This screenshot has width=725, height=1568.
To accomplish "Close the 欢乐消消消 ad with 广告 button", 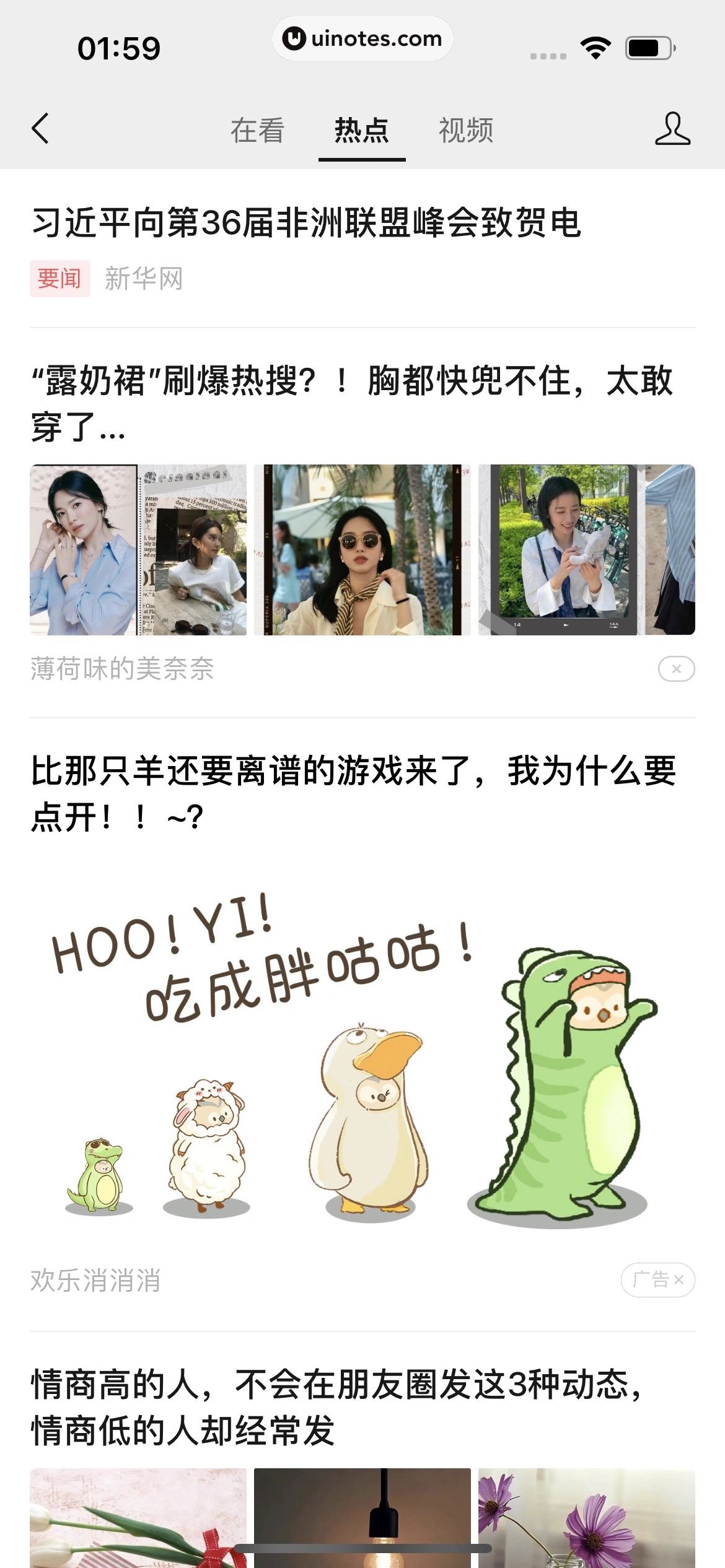I will pos(658,1279).
